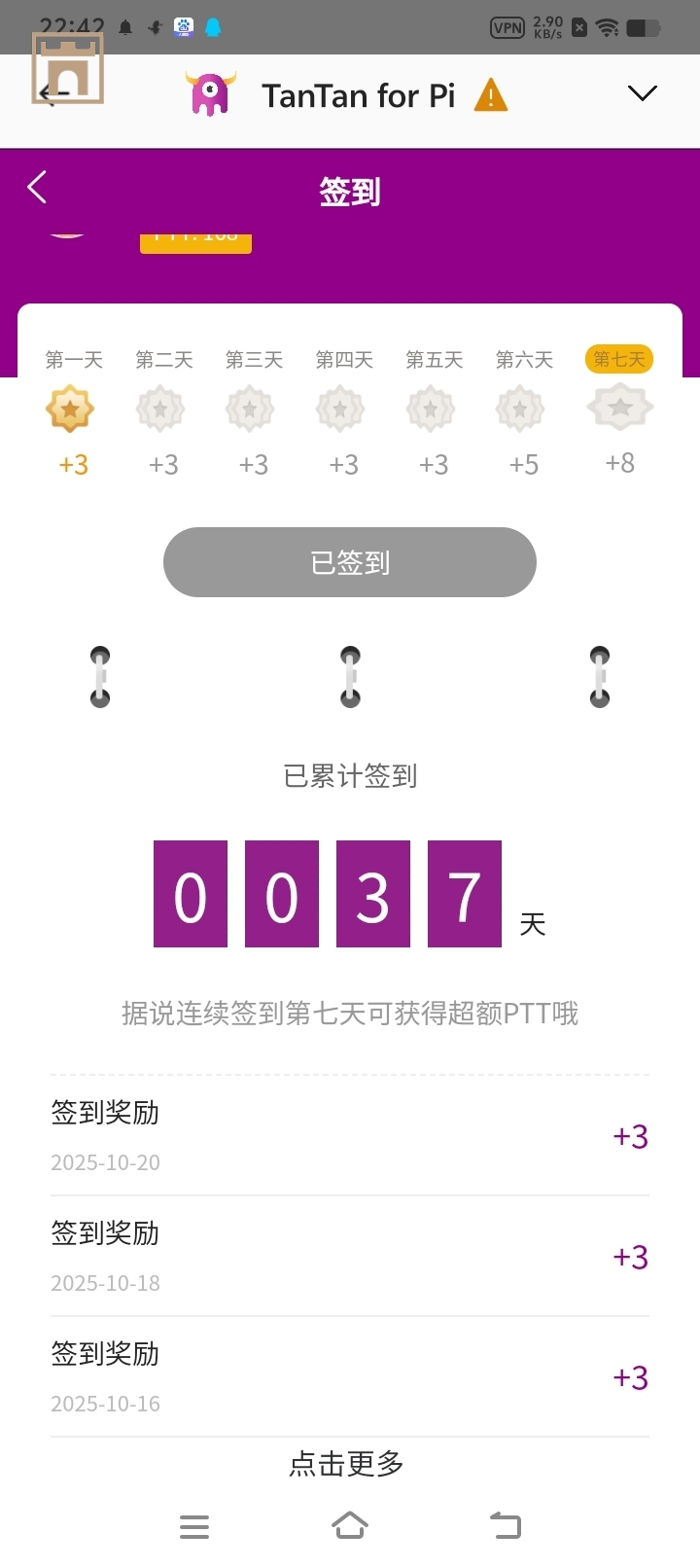
Task: Tap the browser back arrow at top left
Action: point(53,92)
